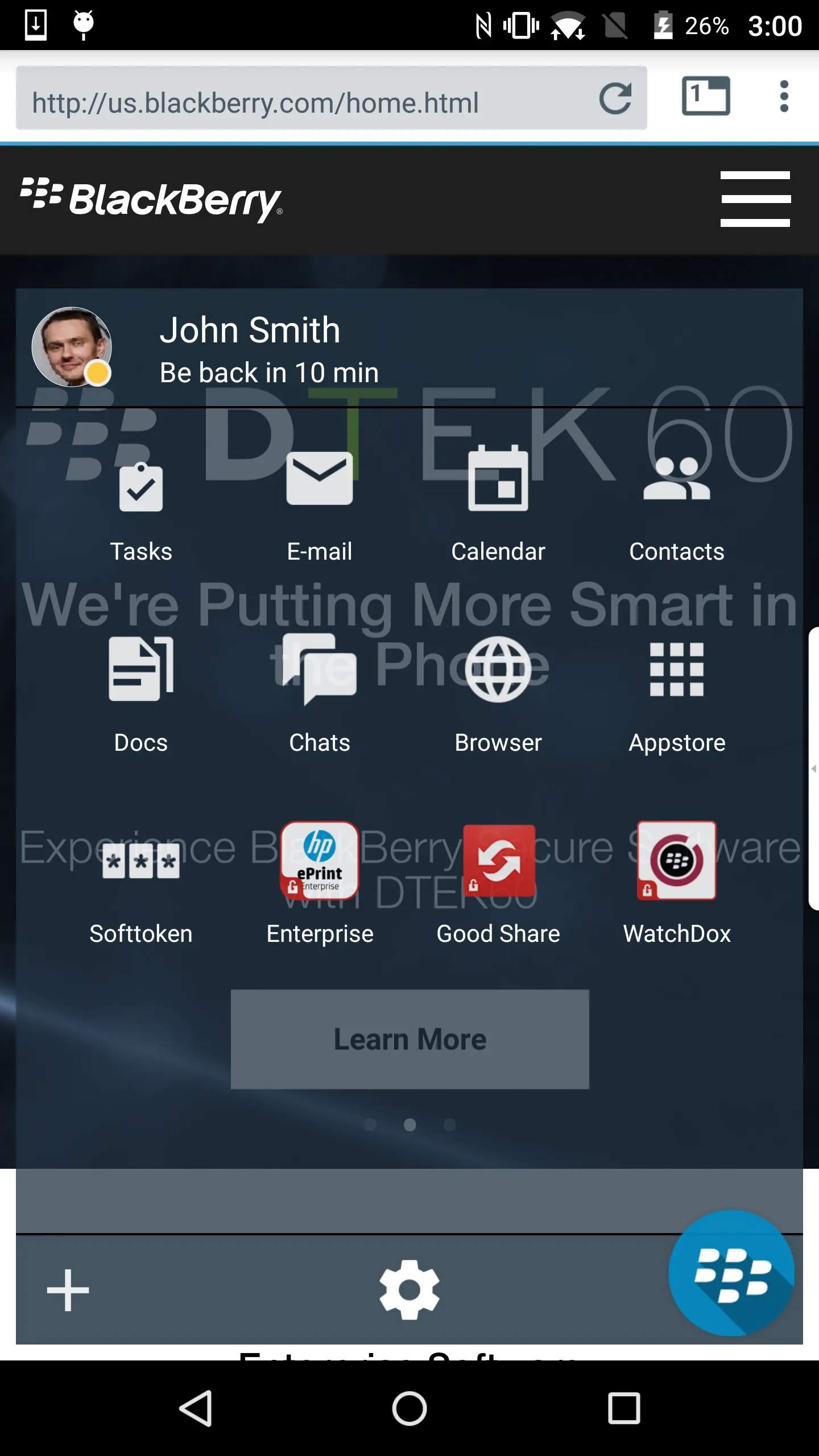
Task: Launch HP ePrint Enterprise
Action: tap(319, 882)
